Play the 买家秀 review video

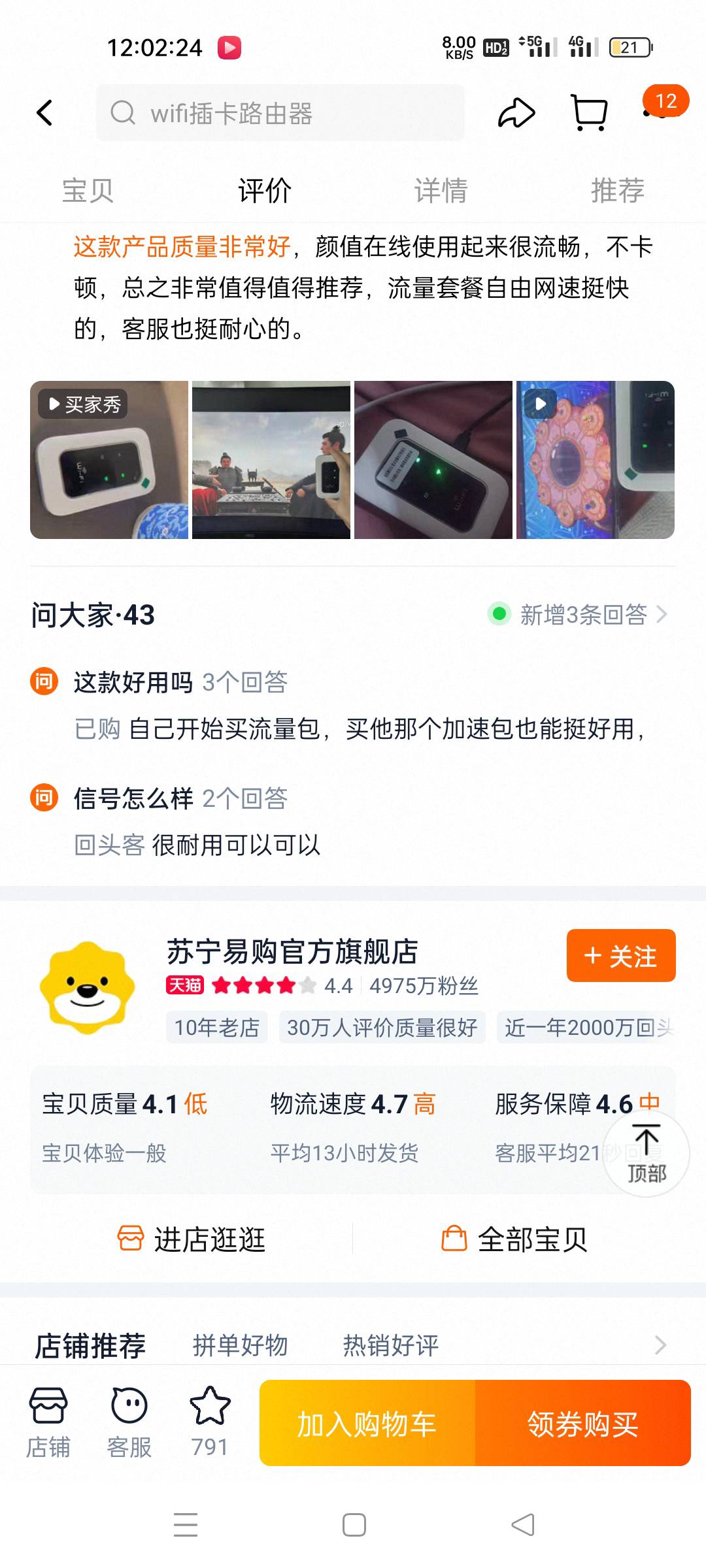109,460
